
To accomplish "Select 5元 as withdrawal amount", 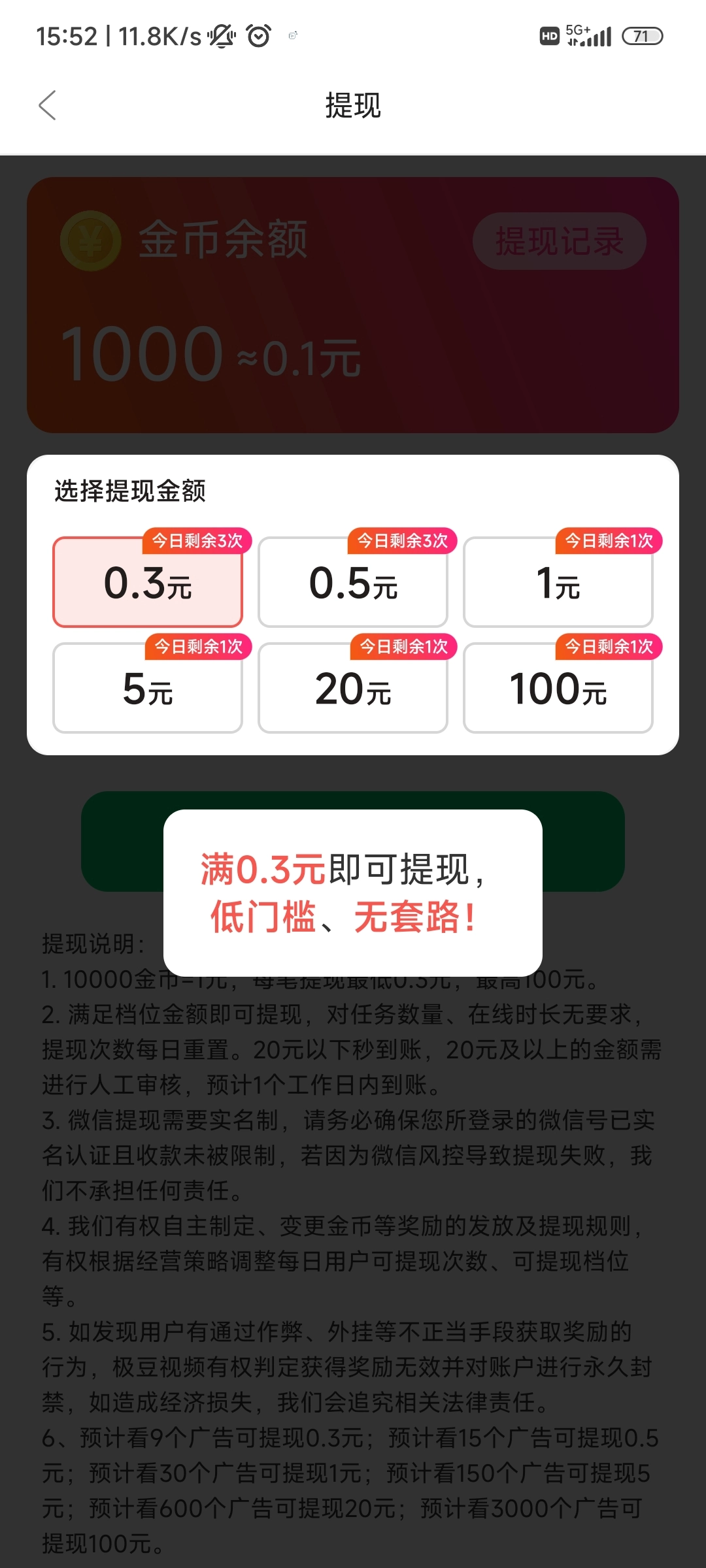I will pyautogui.click(x=148, y=688).
